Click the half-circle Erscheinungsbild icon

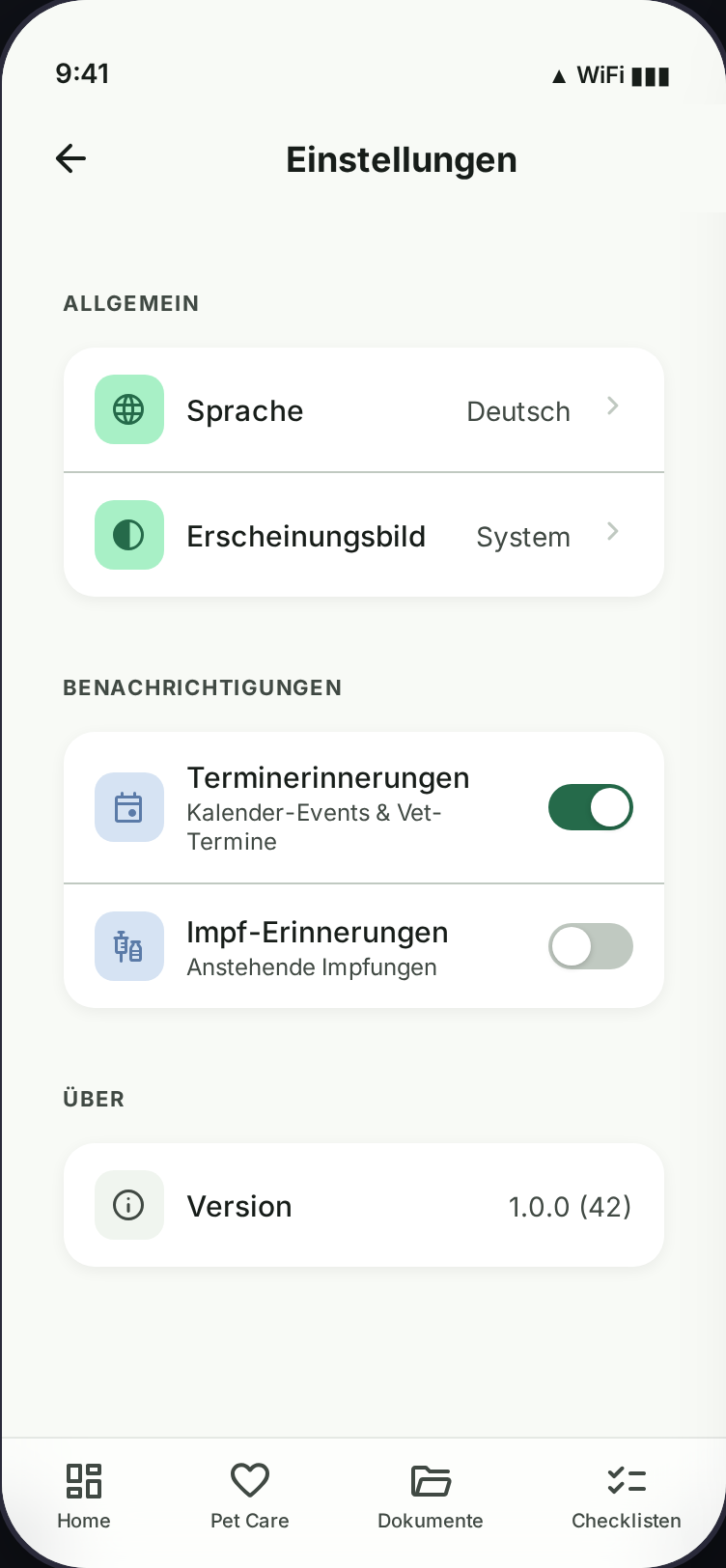click(128, 534)
